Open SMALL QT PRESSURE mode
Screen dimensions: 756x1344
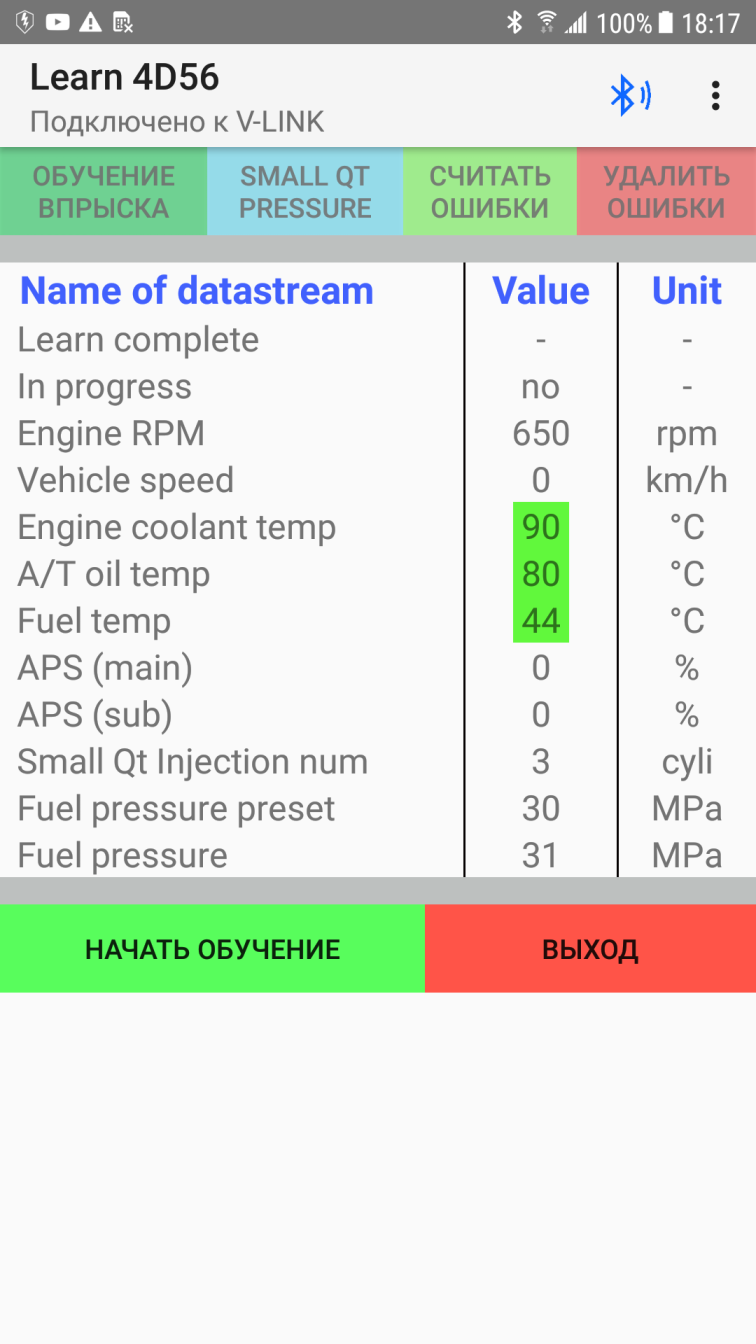pos(305,192)
